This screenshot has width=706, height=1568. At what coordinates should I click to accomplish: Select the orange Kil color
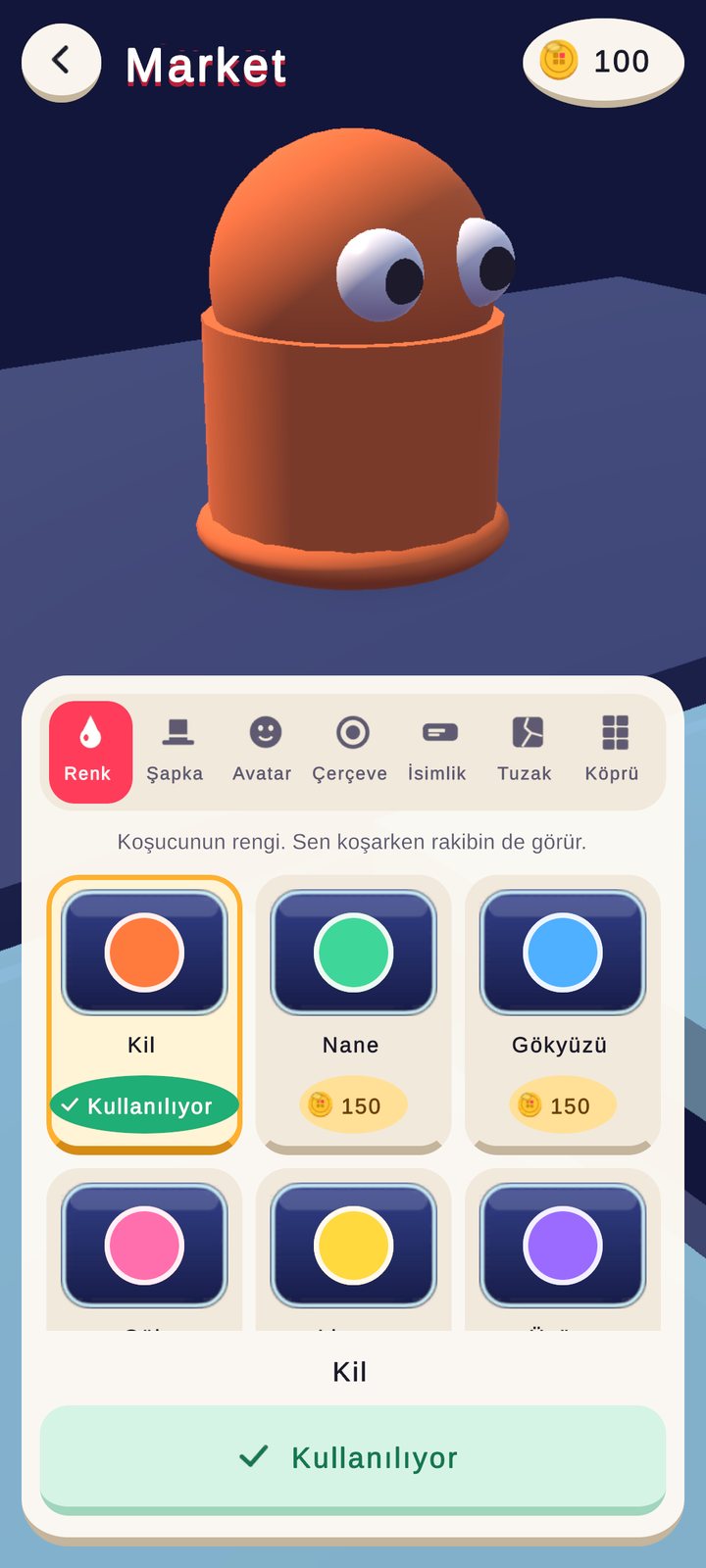click(144, 1014)
